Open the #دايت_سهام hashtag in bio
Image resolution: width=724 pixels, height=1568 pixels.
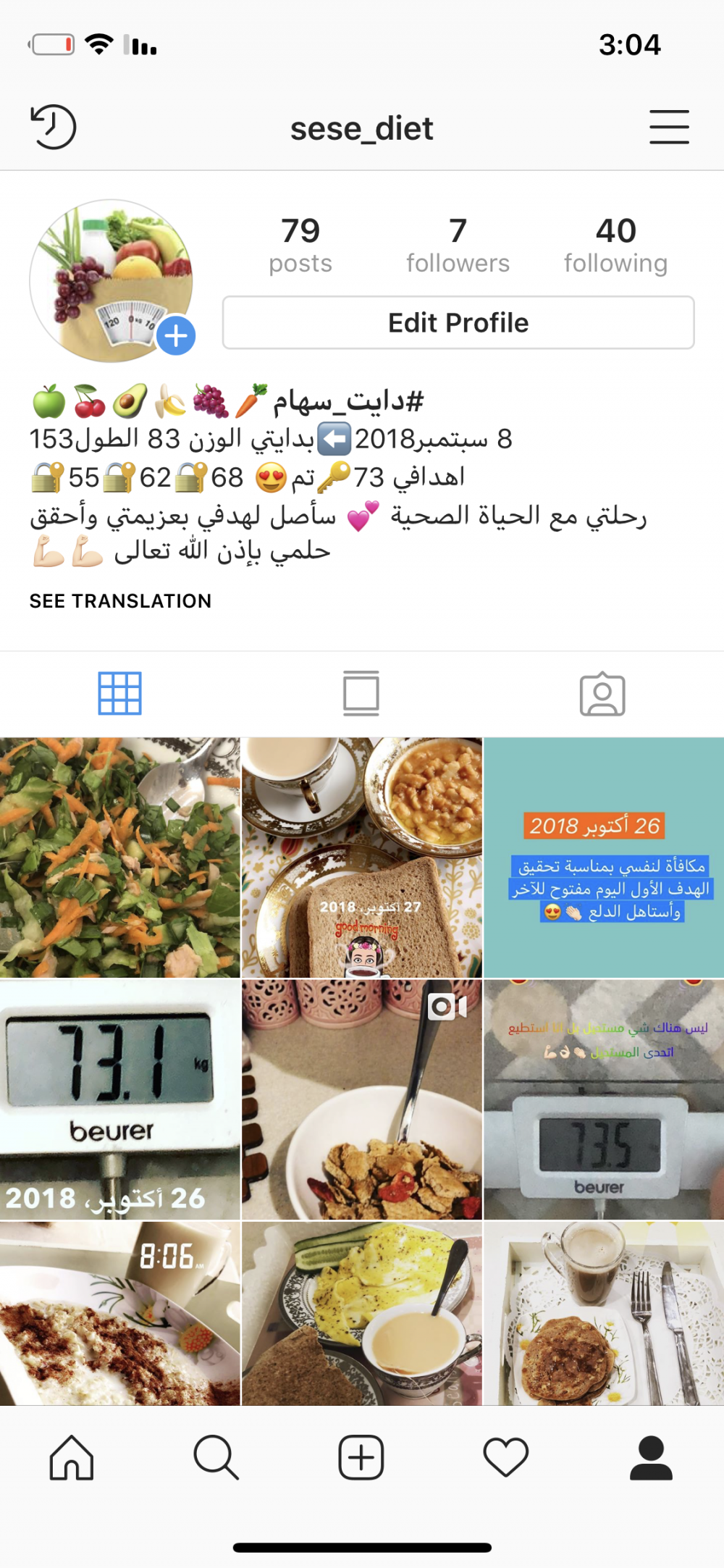[348, 401]
